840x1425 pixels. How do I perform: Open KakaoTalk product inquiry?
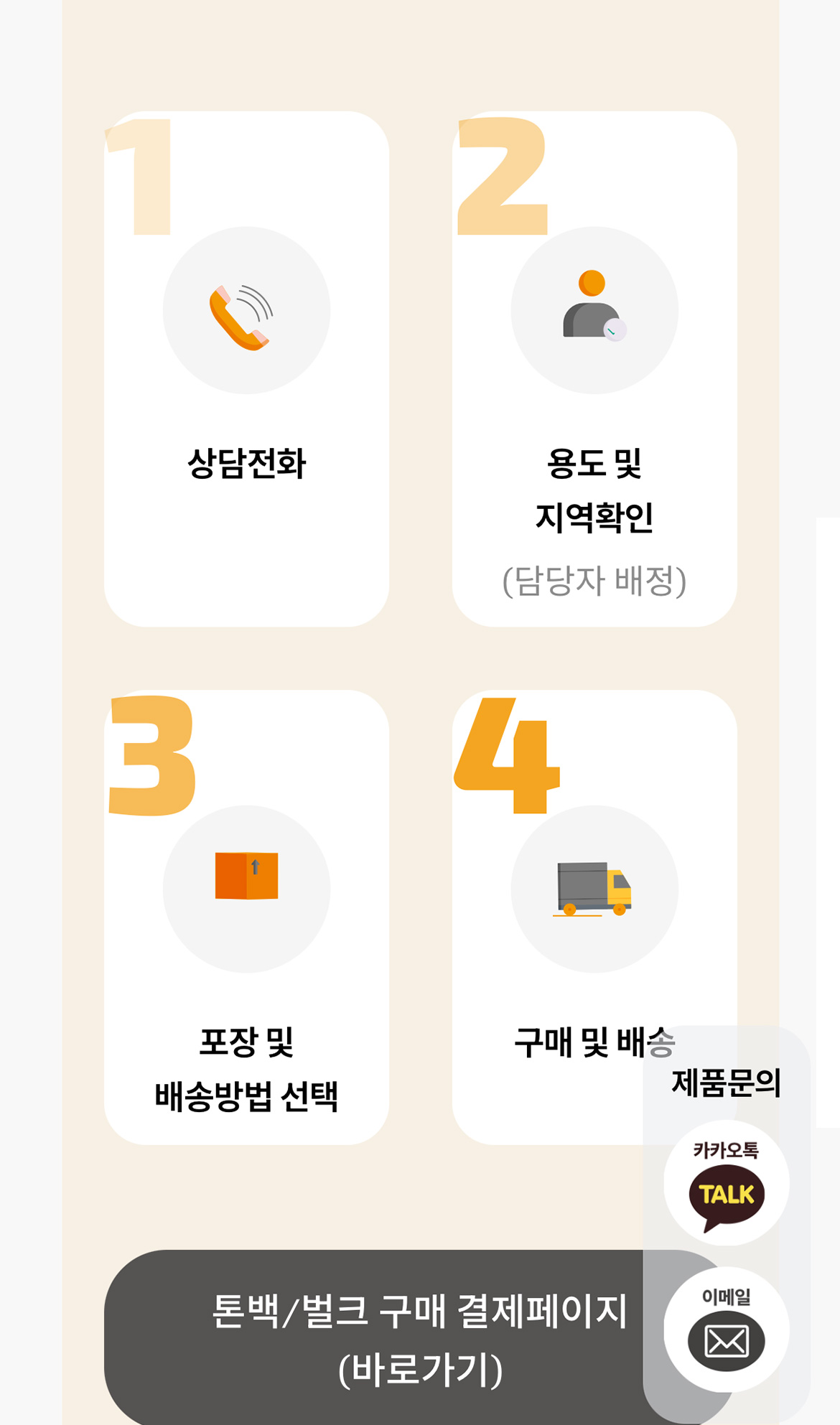(726, 1182)
